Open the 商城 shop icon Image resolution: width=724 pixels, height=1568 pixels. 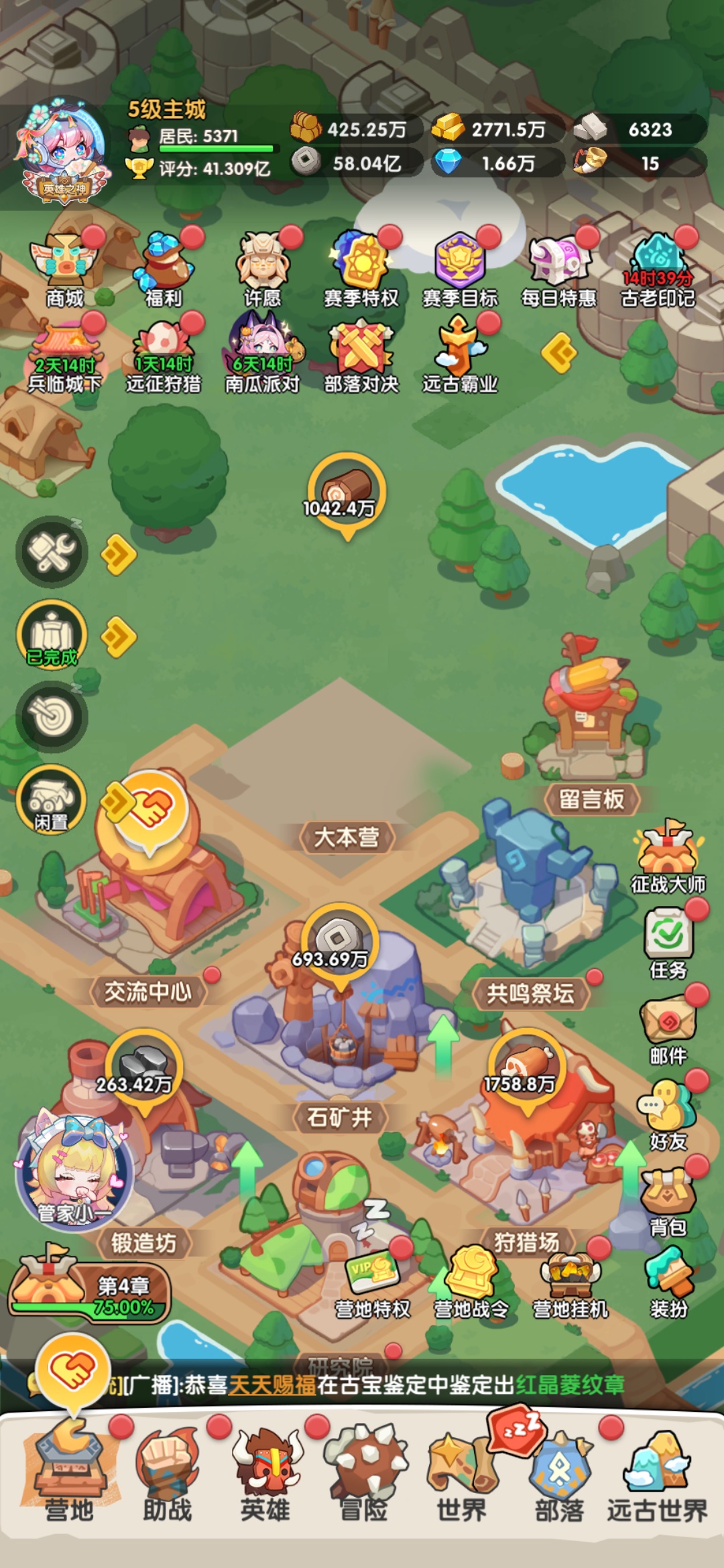(x=65, y=268)
